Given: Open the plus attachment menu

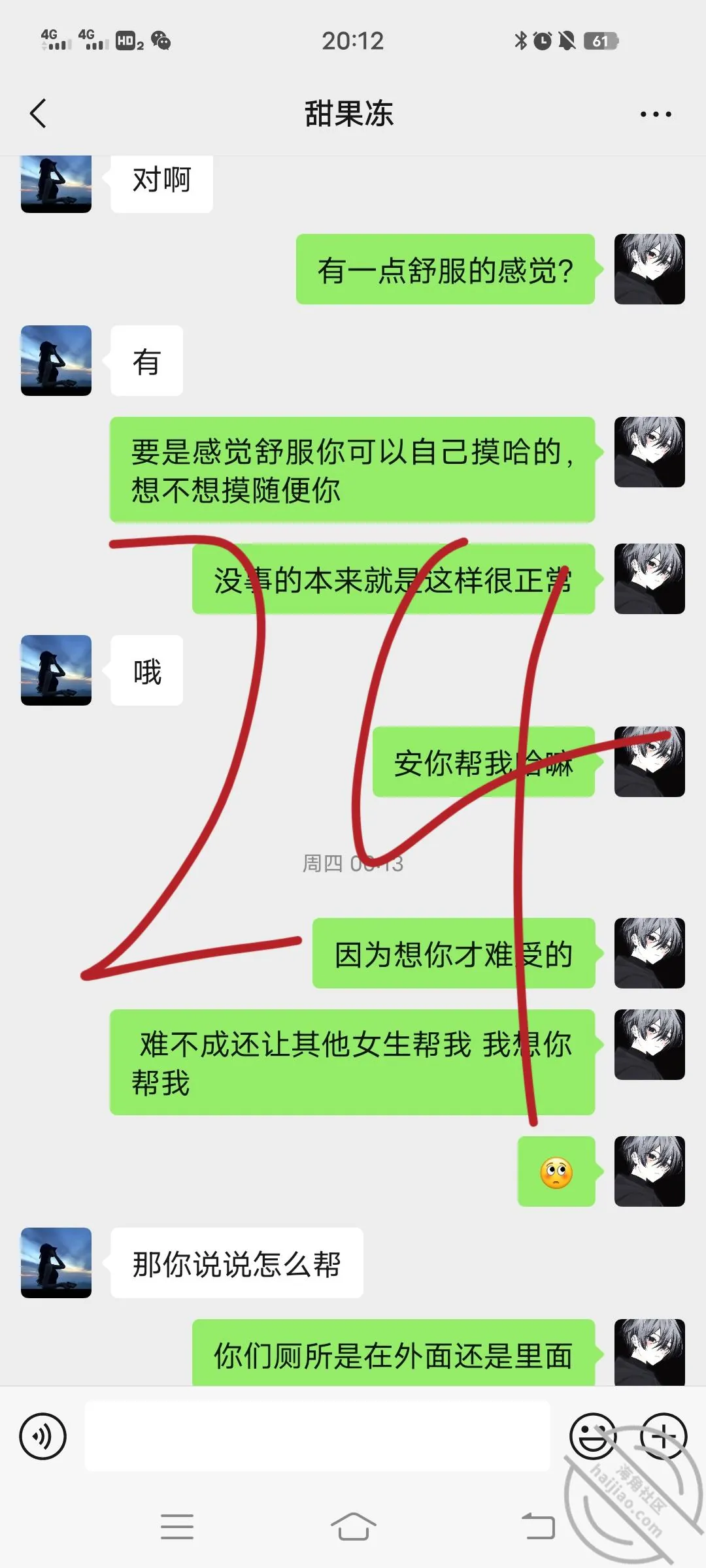Looking at the screenshot, I should [664, 1436].
